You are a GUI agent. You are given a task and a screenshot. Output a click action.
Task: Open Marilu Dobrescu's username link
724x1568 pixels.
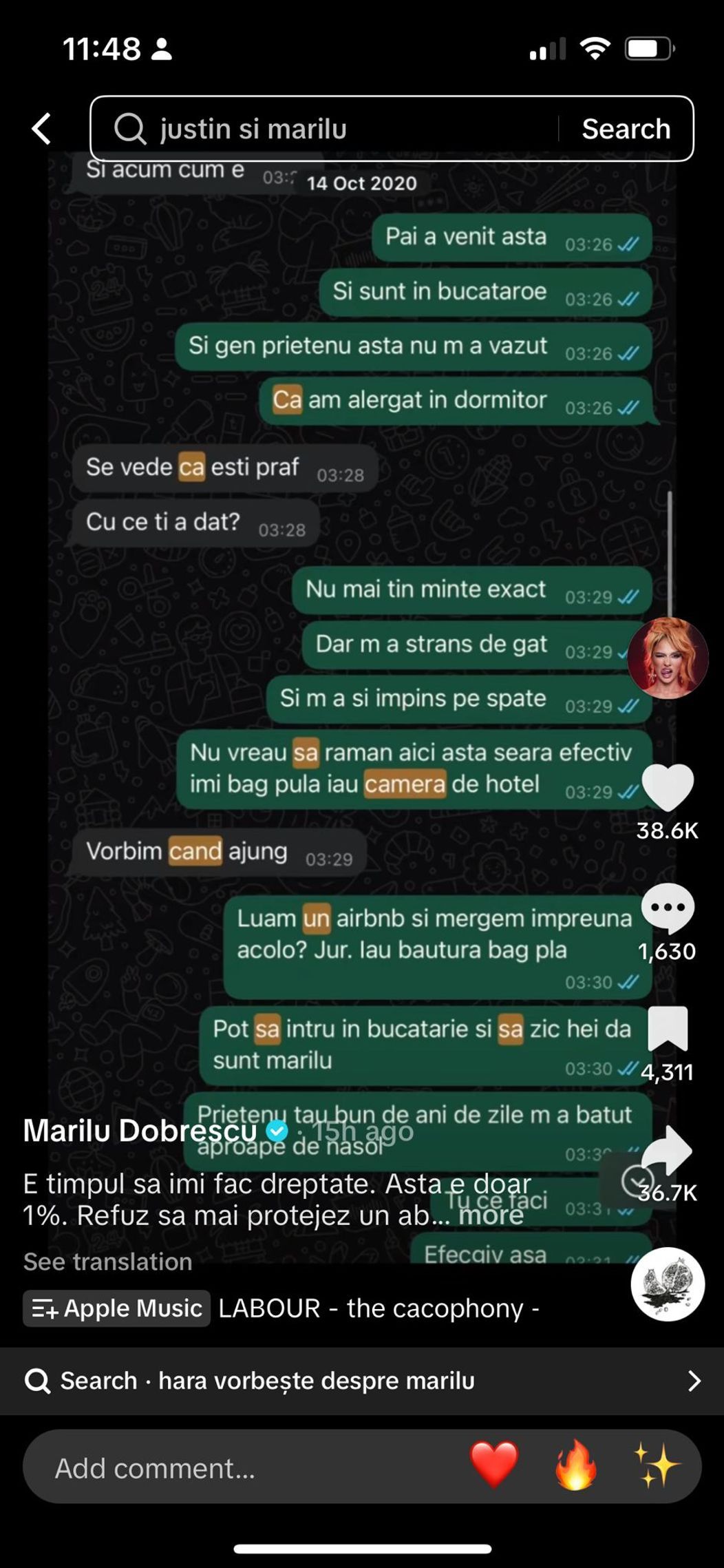point(140,1131)
